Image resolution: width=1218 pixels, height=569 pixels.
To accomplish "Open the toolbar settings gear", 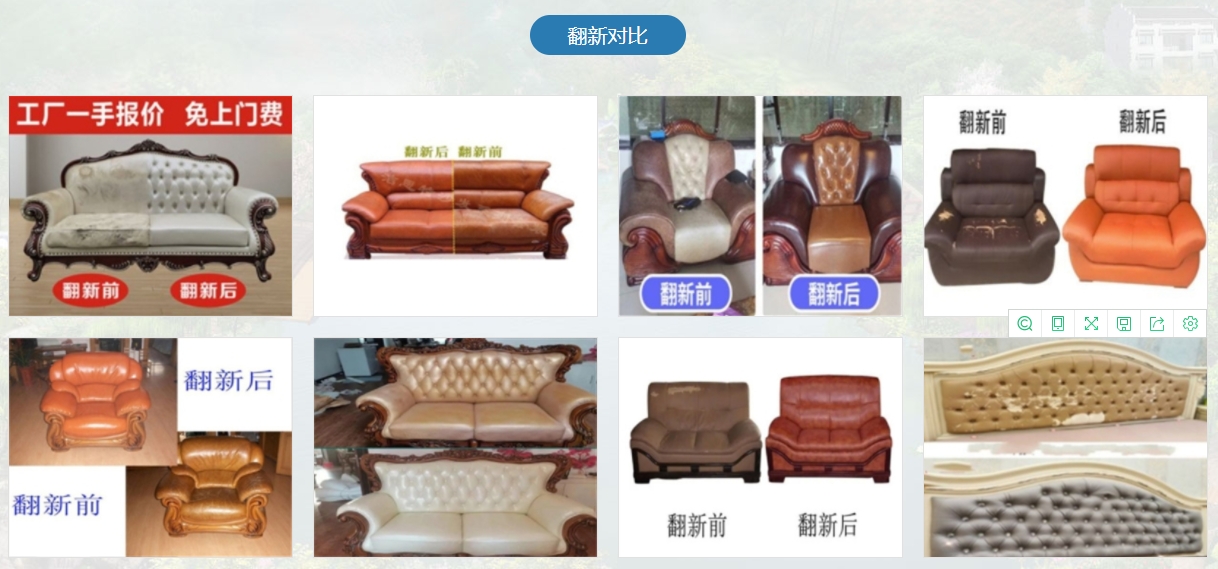I will [1190, 323].
